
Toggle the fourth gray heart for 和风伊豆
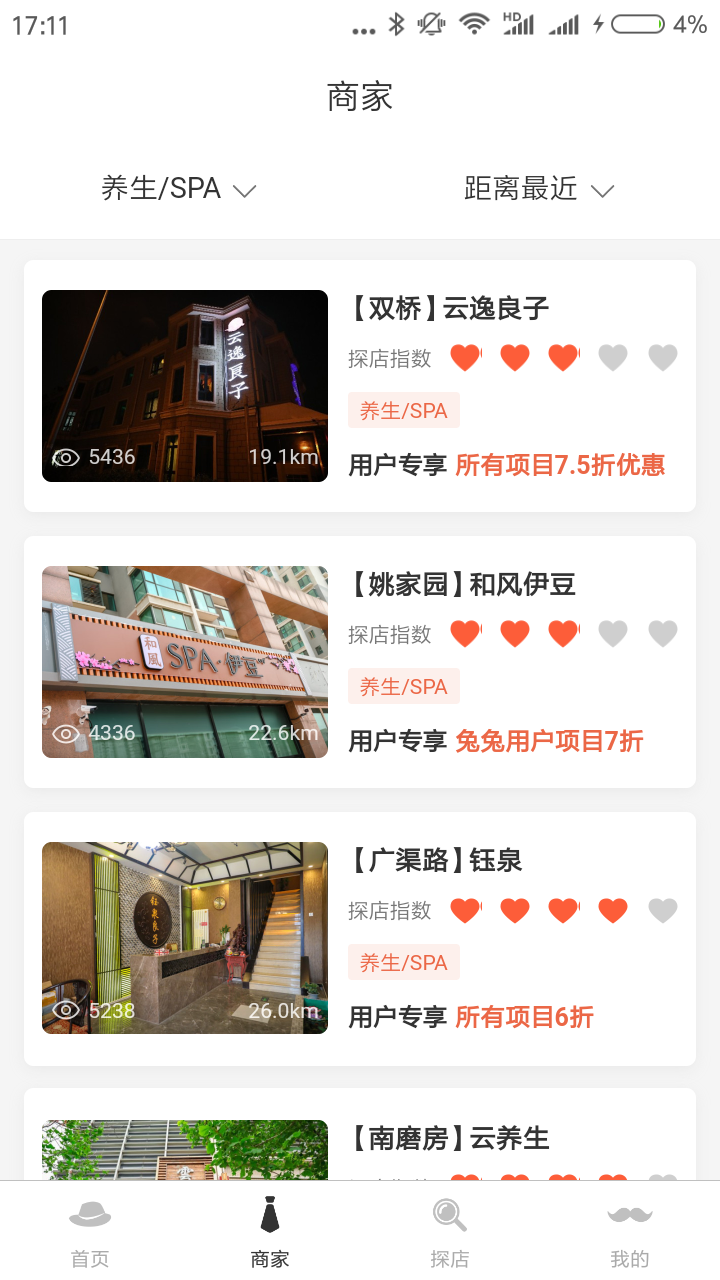point(613,633)
